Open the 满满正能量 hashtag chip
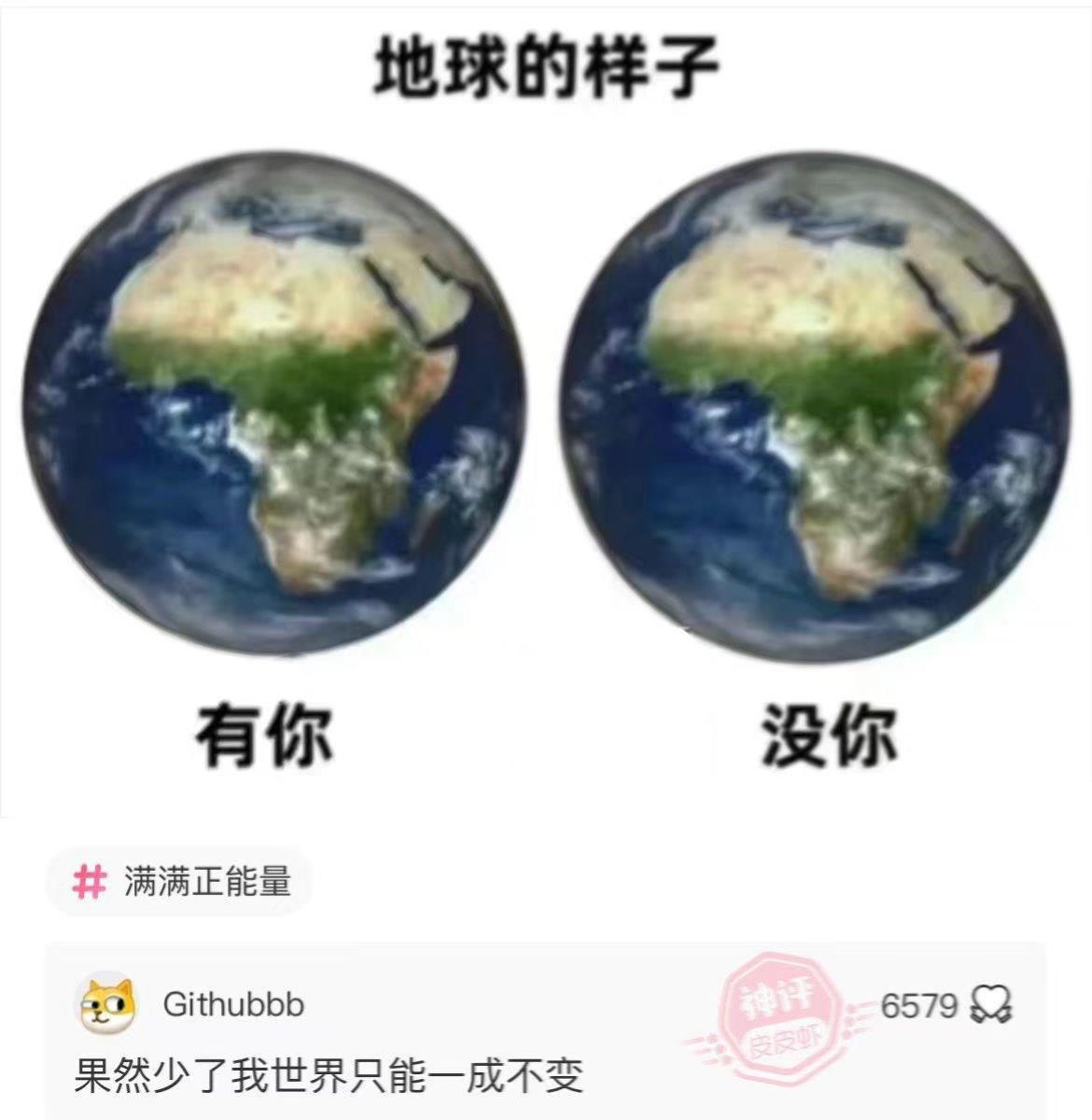Viewport: 1092px width, 1120px height. [179, 882]
